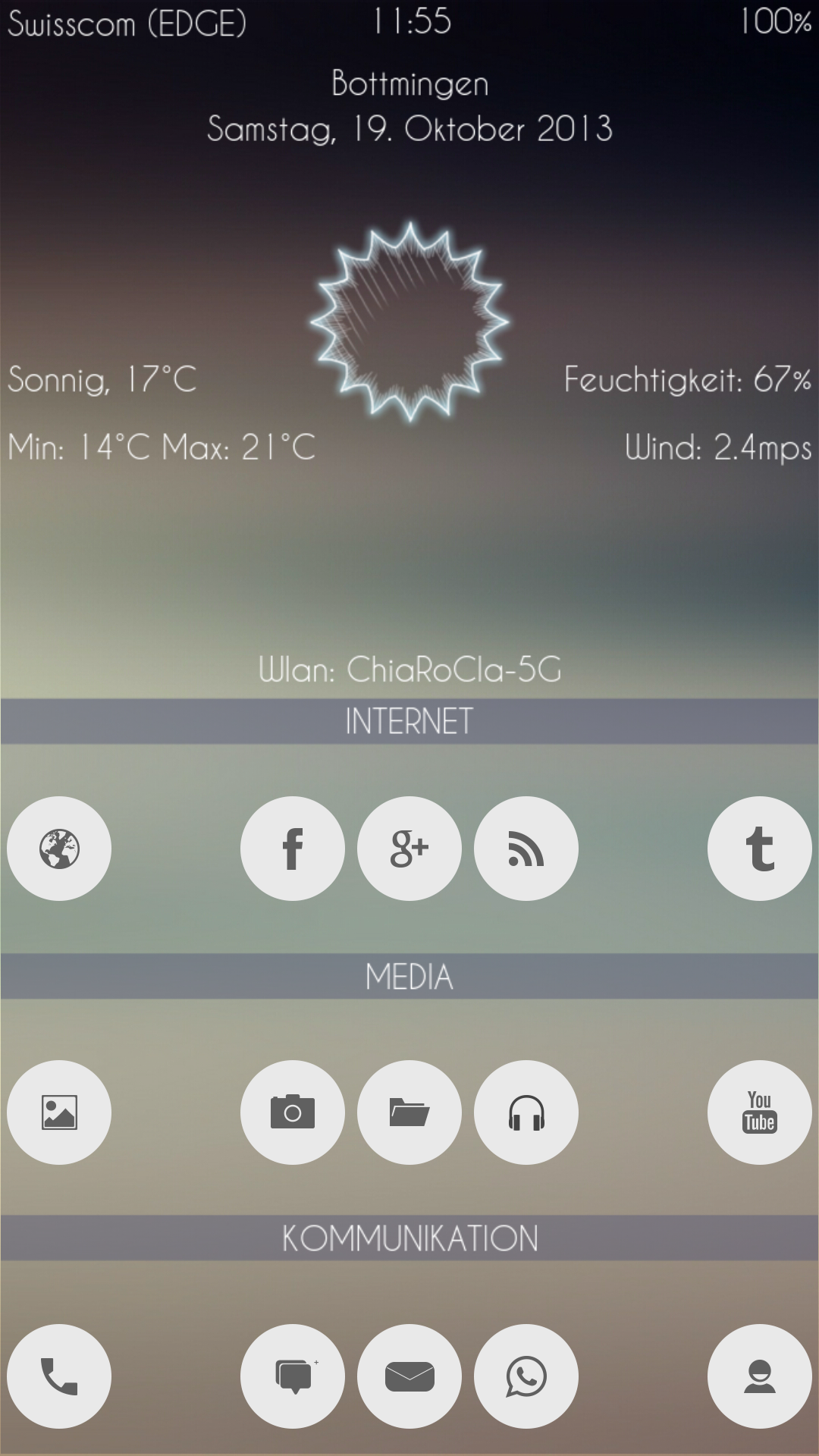Start the camera app

click(x=293, y=1112)
